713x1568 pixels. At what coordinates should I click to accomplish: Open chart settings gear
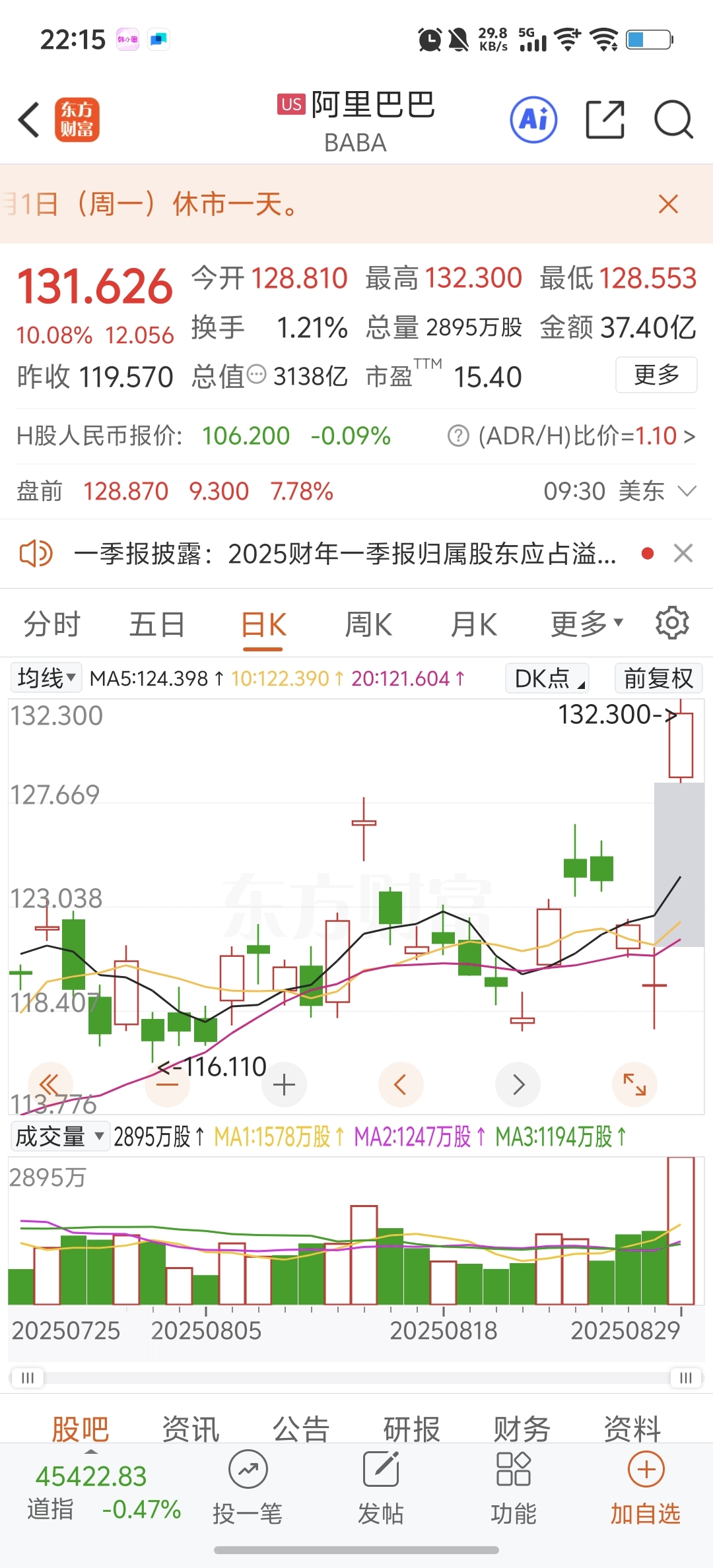[x=672, y=622]
